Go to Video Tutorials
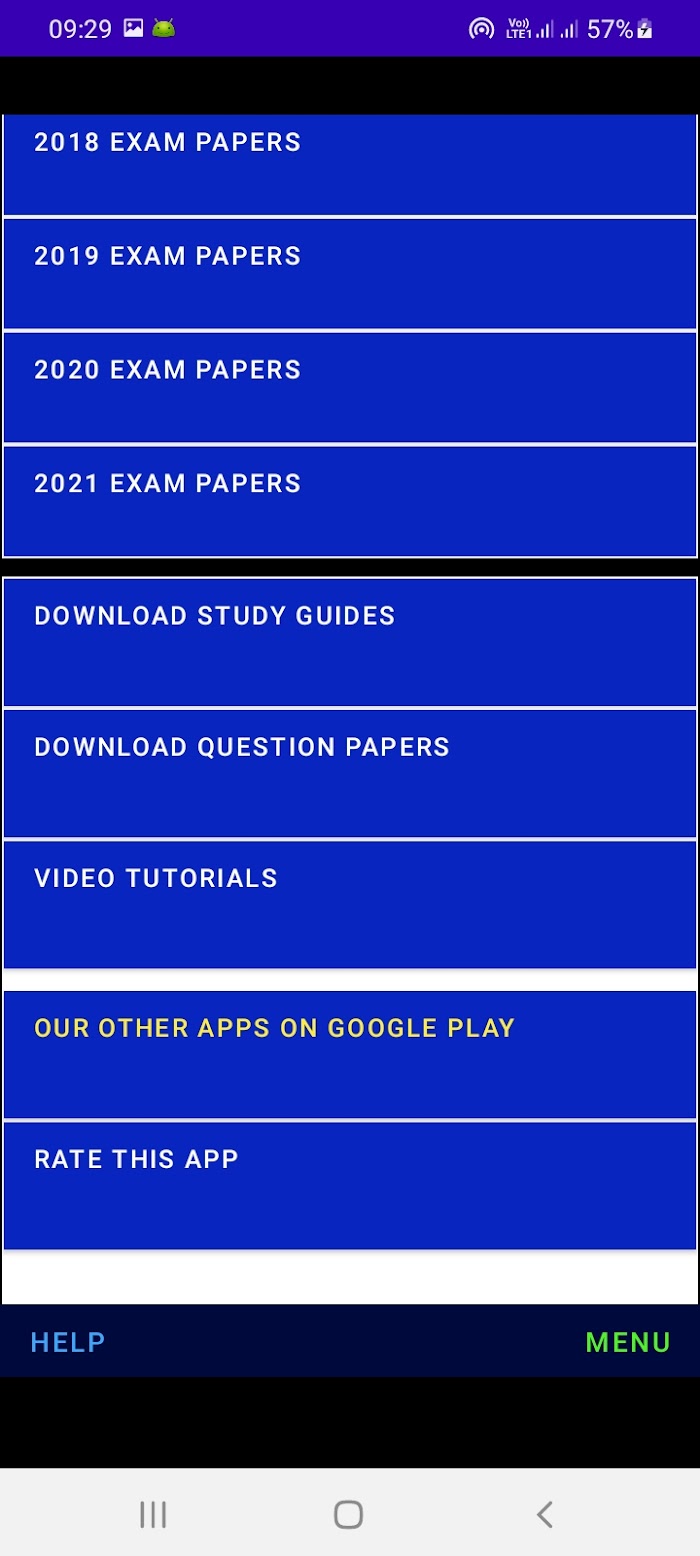 pos(350,904)
